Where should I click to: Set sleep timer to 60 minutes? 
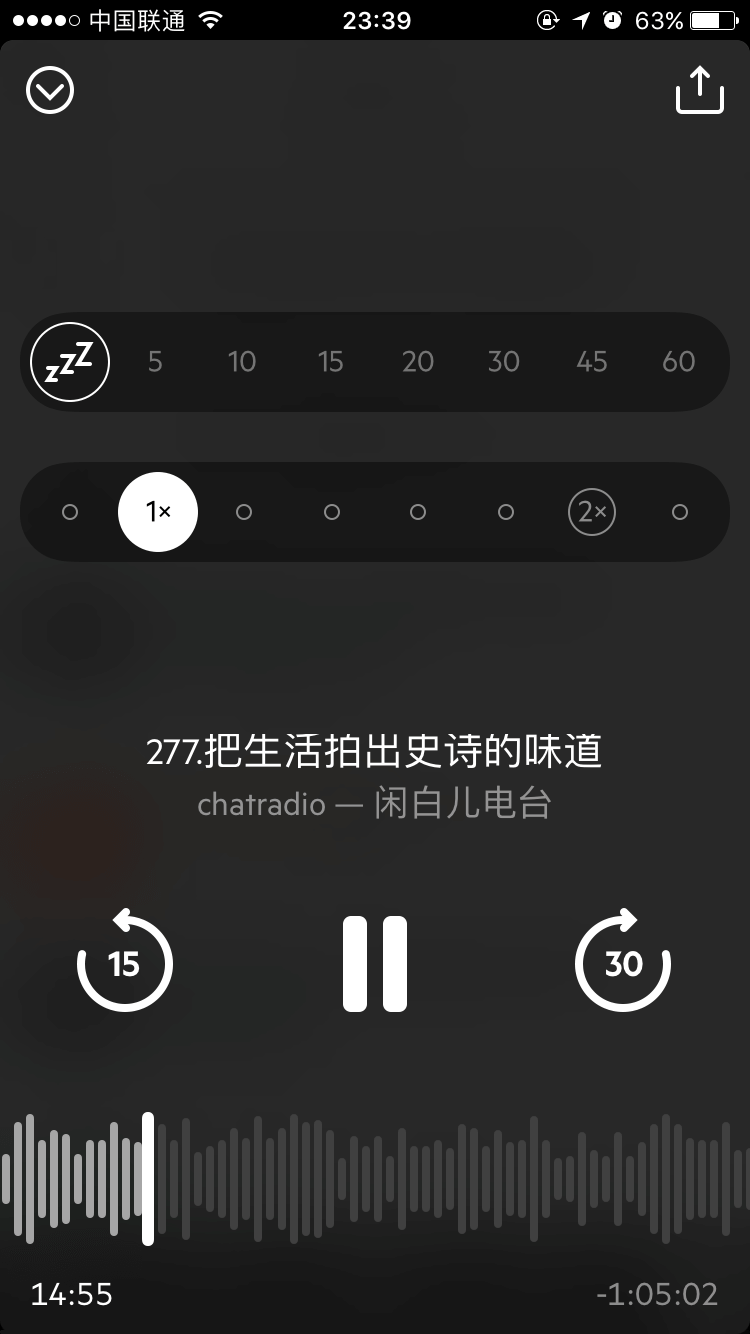(x=679, y=362)
